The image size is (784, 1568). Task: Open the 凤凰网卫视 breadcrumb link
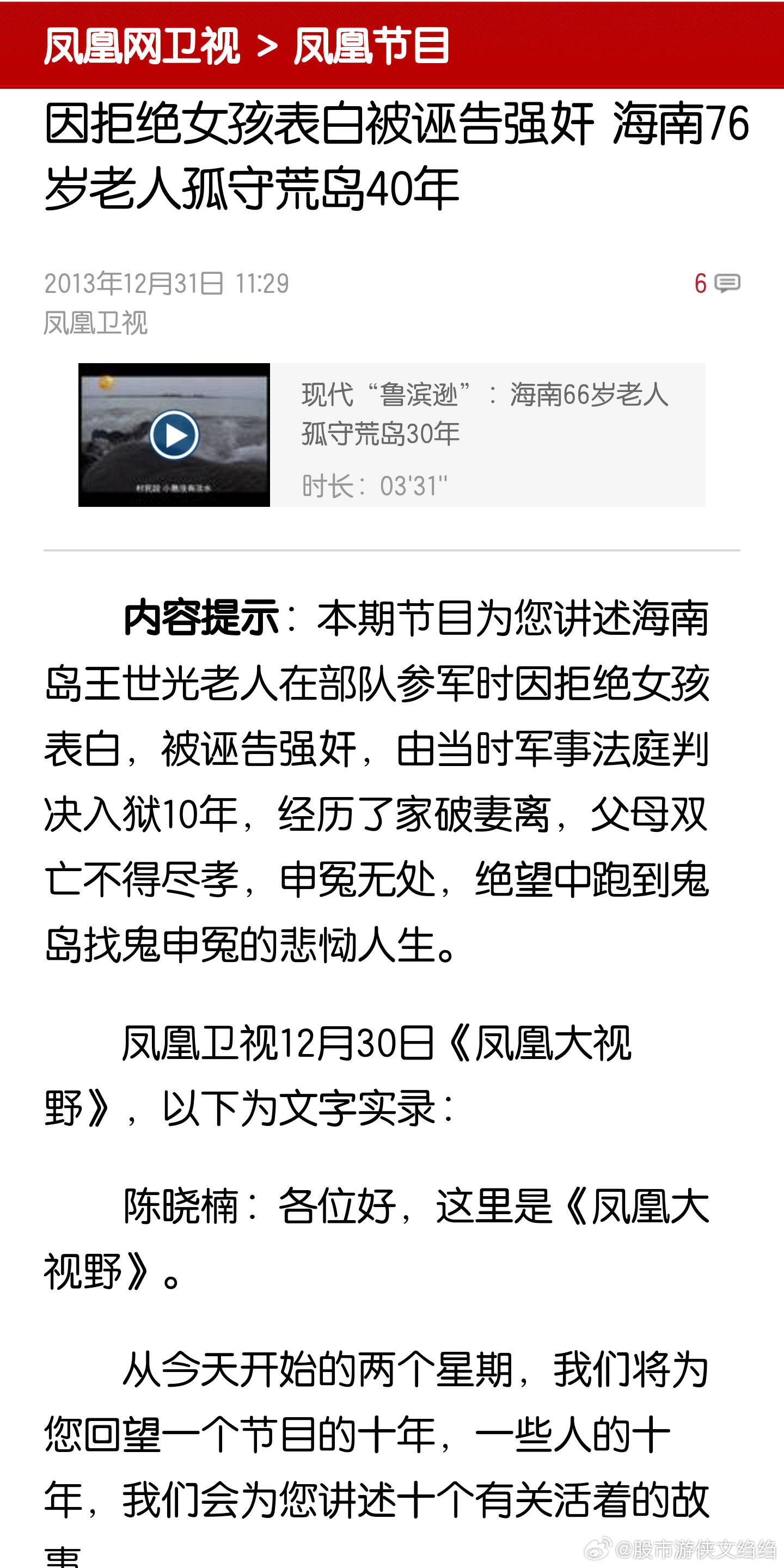[142, 46]
